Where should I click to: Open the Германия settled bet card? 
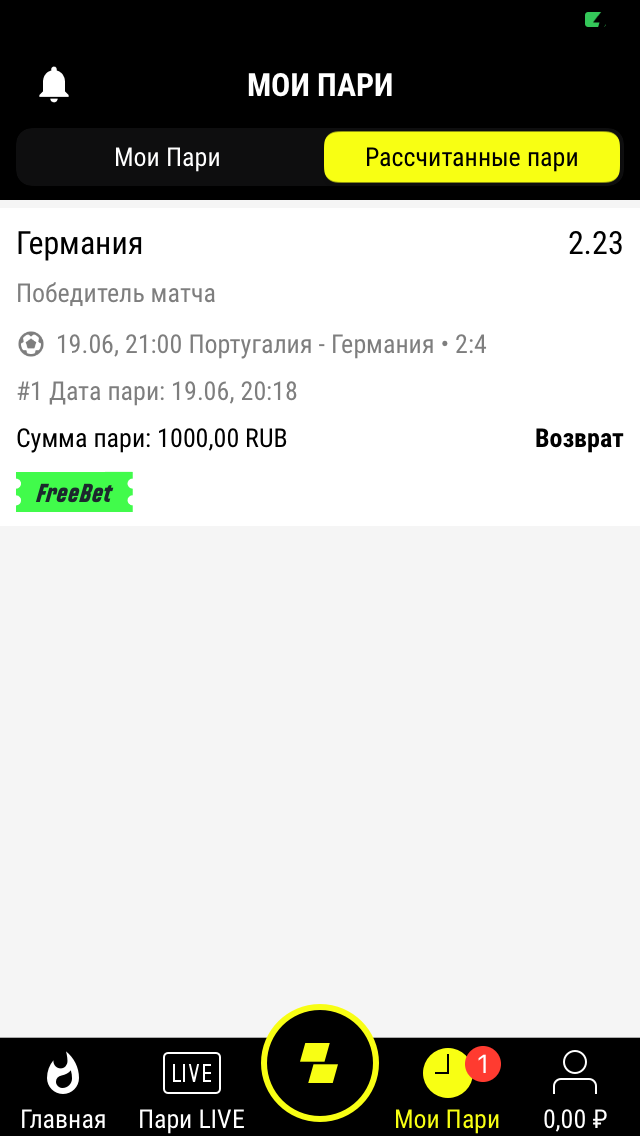[320, 367]
